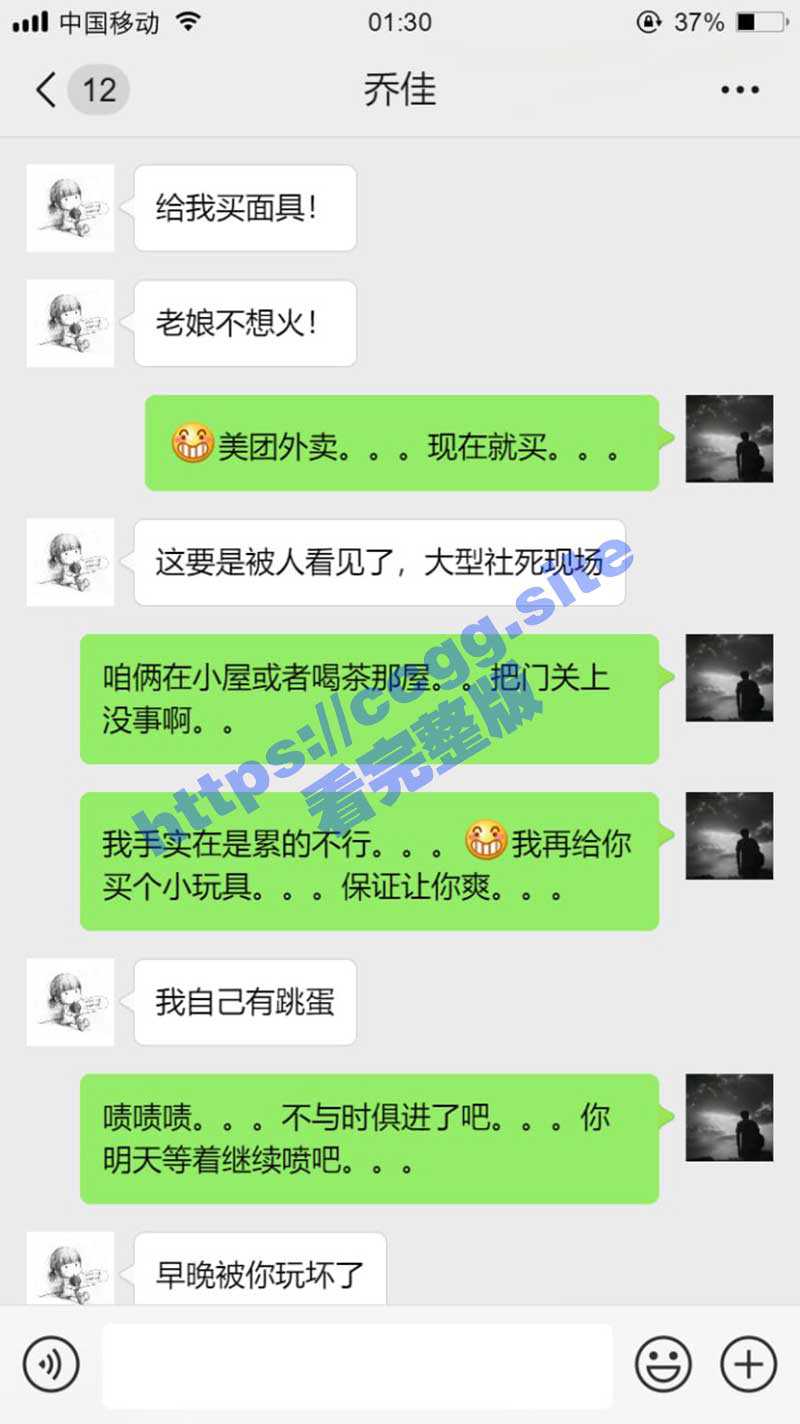Open the emoji sticker panel
Screen dimensions: 800x1424
coord(663,1365)
